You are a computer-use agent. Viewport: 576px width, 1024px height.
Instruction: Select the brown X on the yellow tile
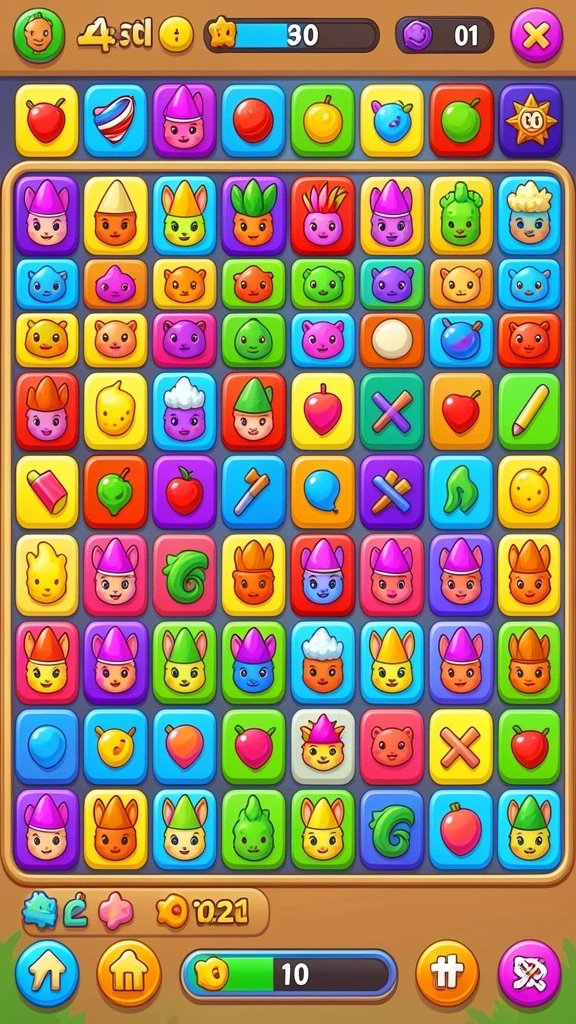tap(460, 746)
